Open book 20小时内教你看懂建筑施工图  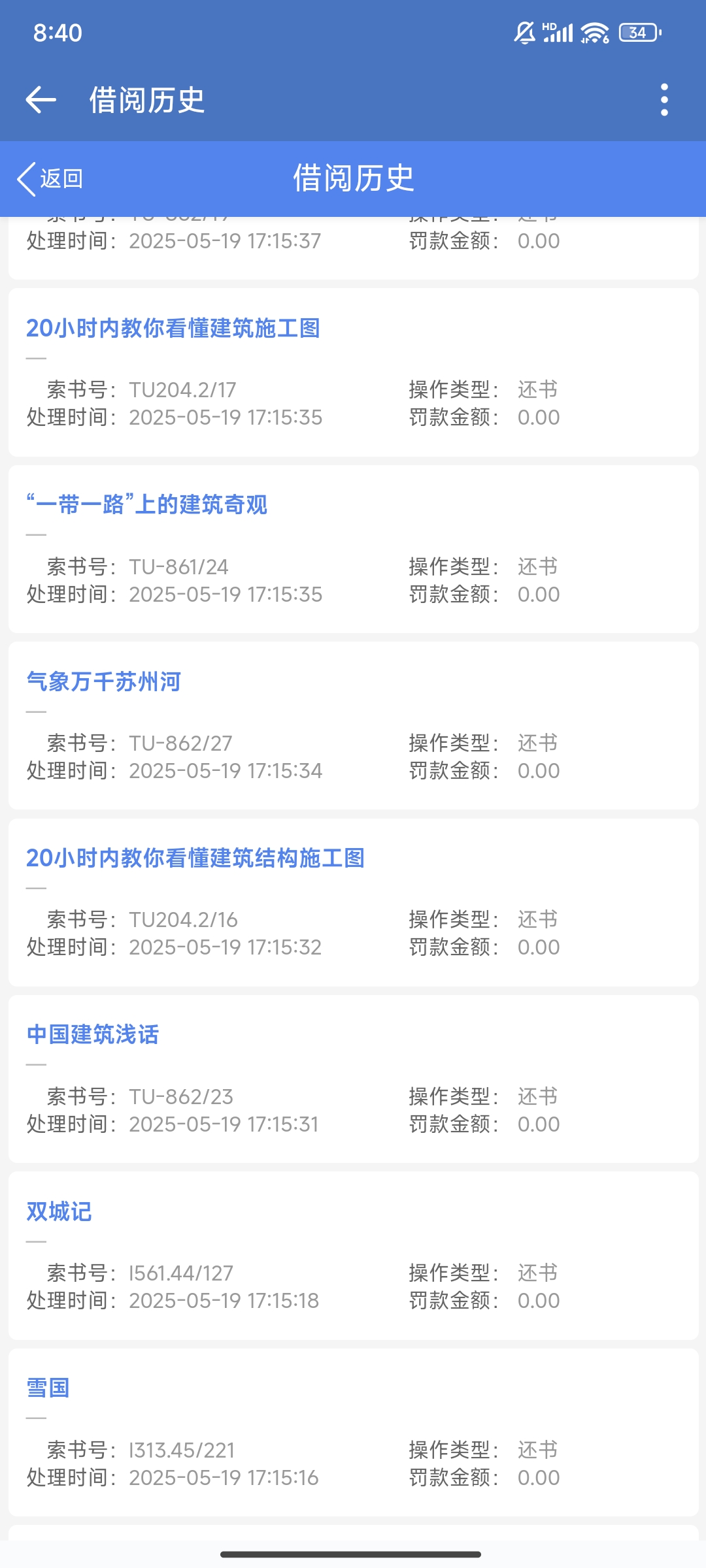[173, 328]
